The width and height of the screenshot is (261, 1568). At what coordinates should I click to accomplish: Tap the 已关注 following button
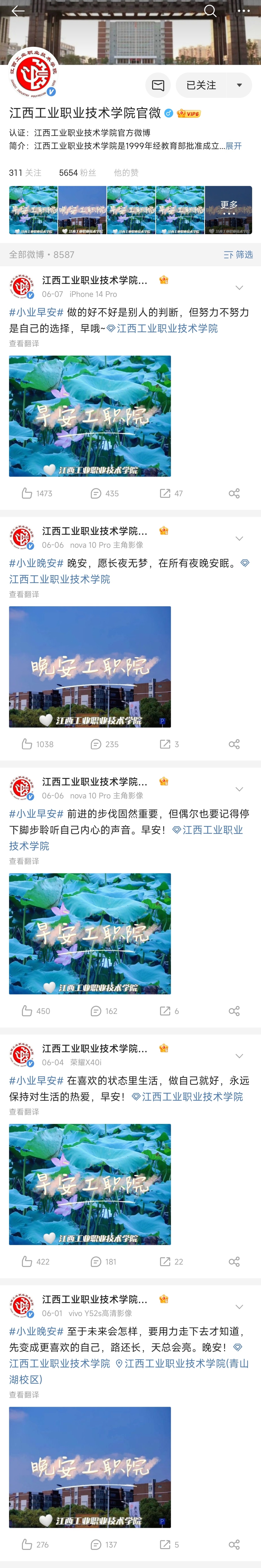coord(201,85)
